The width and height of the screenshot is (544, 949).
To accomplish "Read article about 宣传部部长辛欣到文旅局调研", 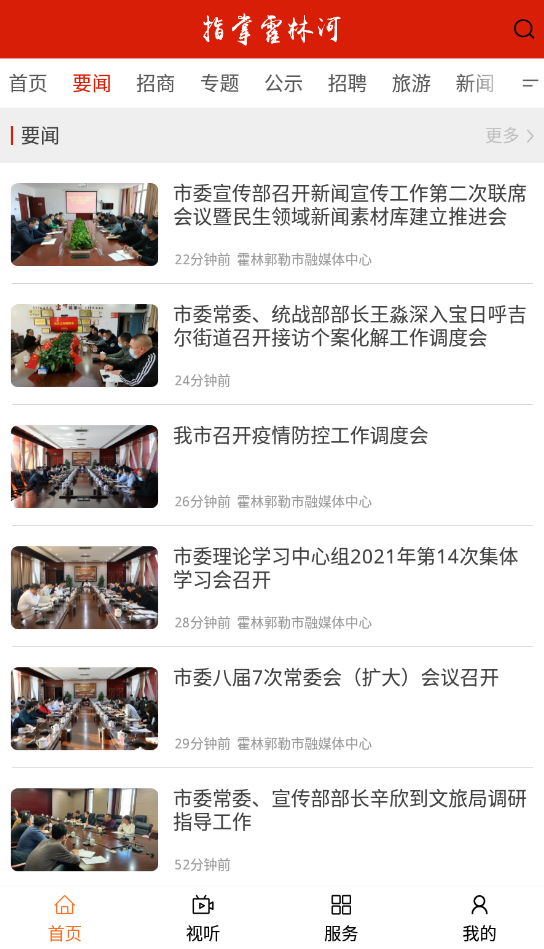I will (272, 828).
